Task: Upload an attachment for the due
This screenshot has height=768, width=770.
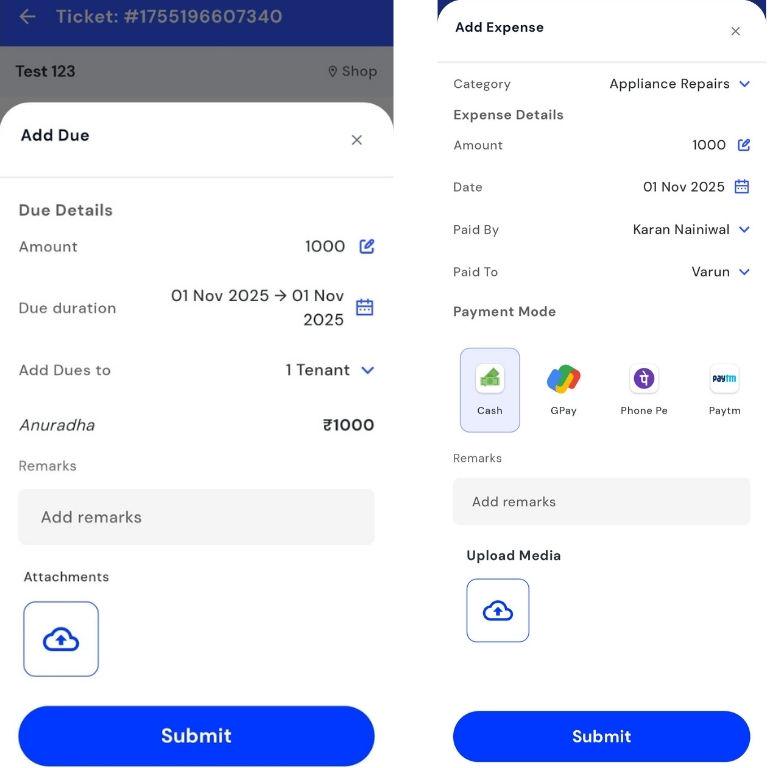Action: coord(61,639)
